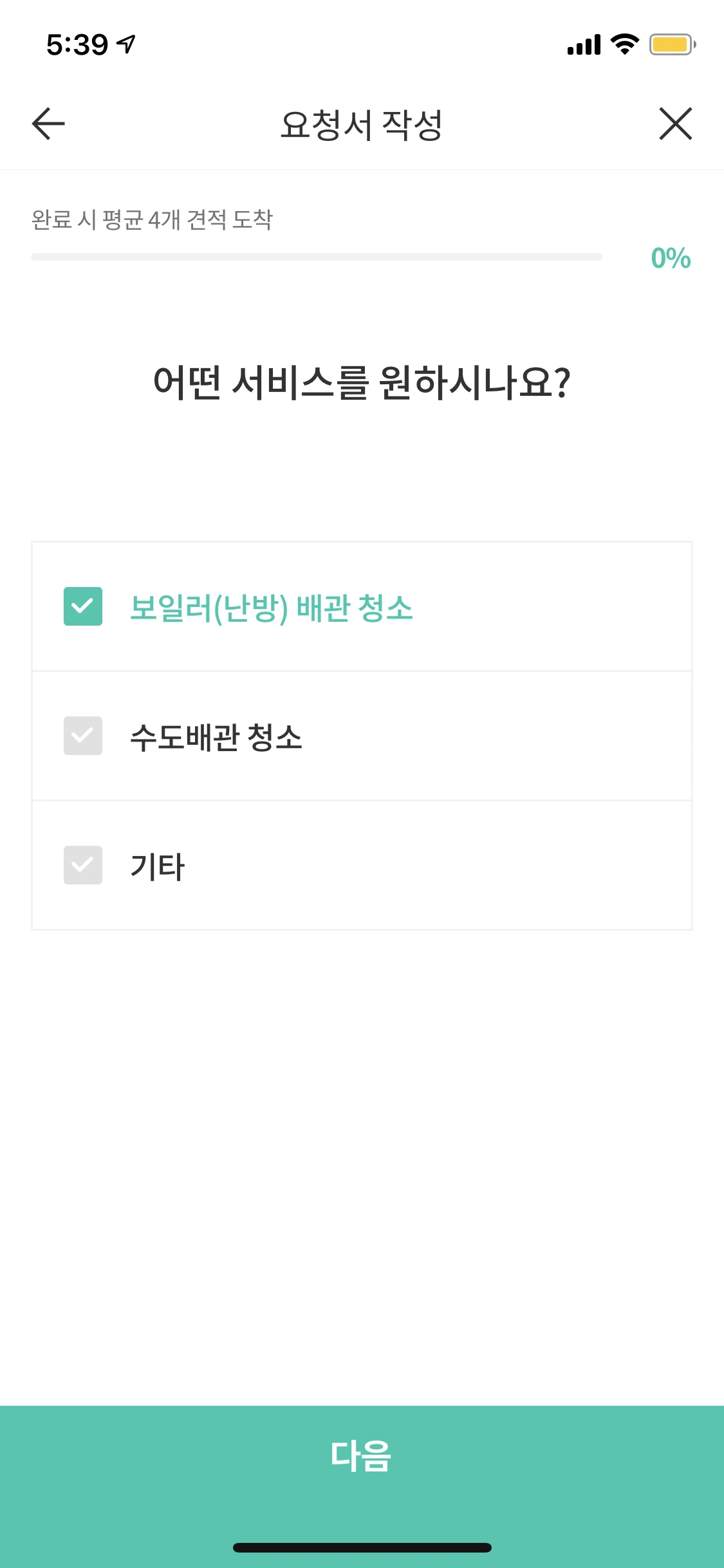Tap the Wi-Fi icon in the status bar
The width and height of the screenshot is (724, 1568).
[622, 45]
